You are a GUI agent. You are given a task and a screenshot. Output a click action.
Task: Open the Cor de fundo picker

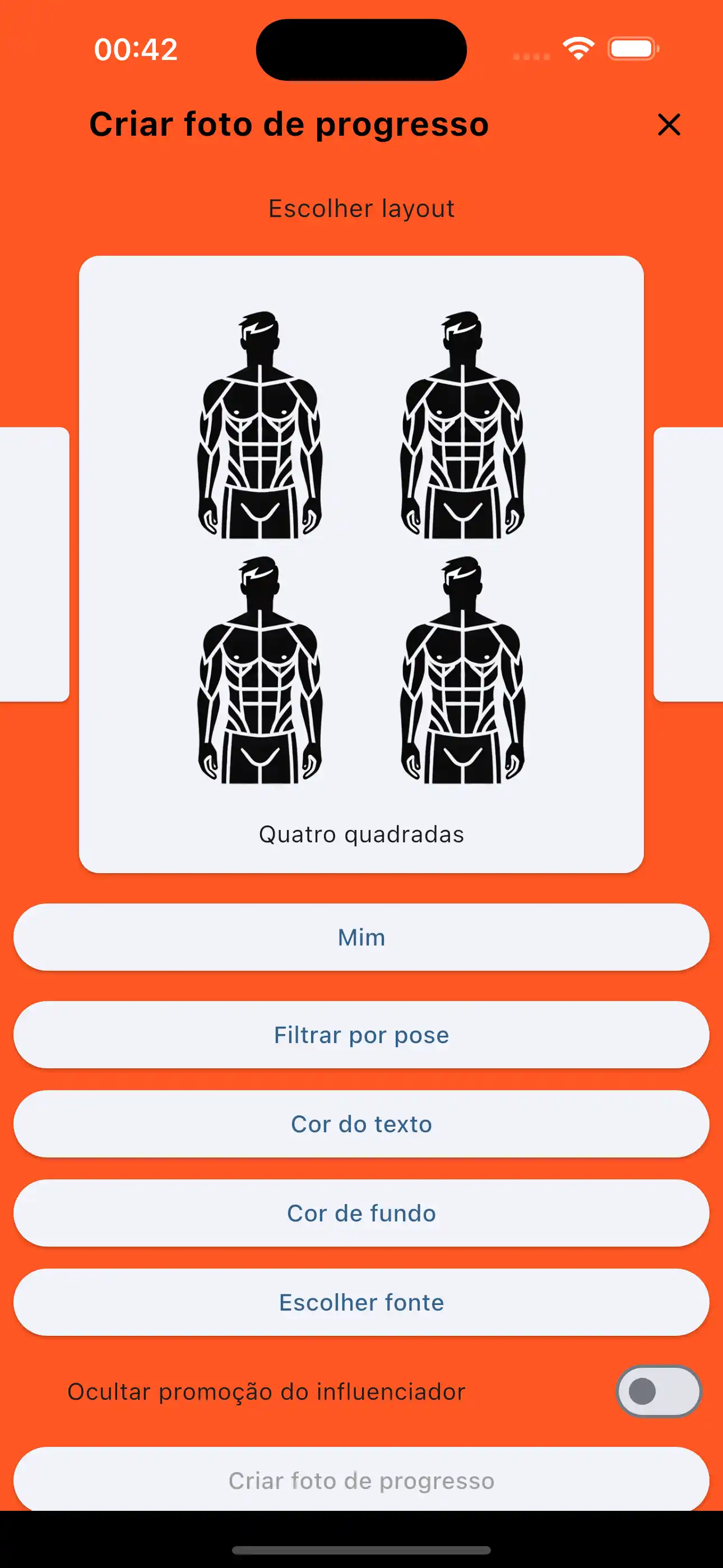pos(361,1212)
